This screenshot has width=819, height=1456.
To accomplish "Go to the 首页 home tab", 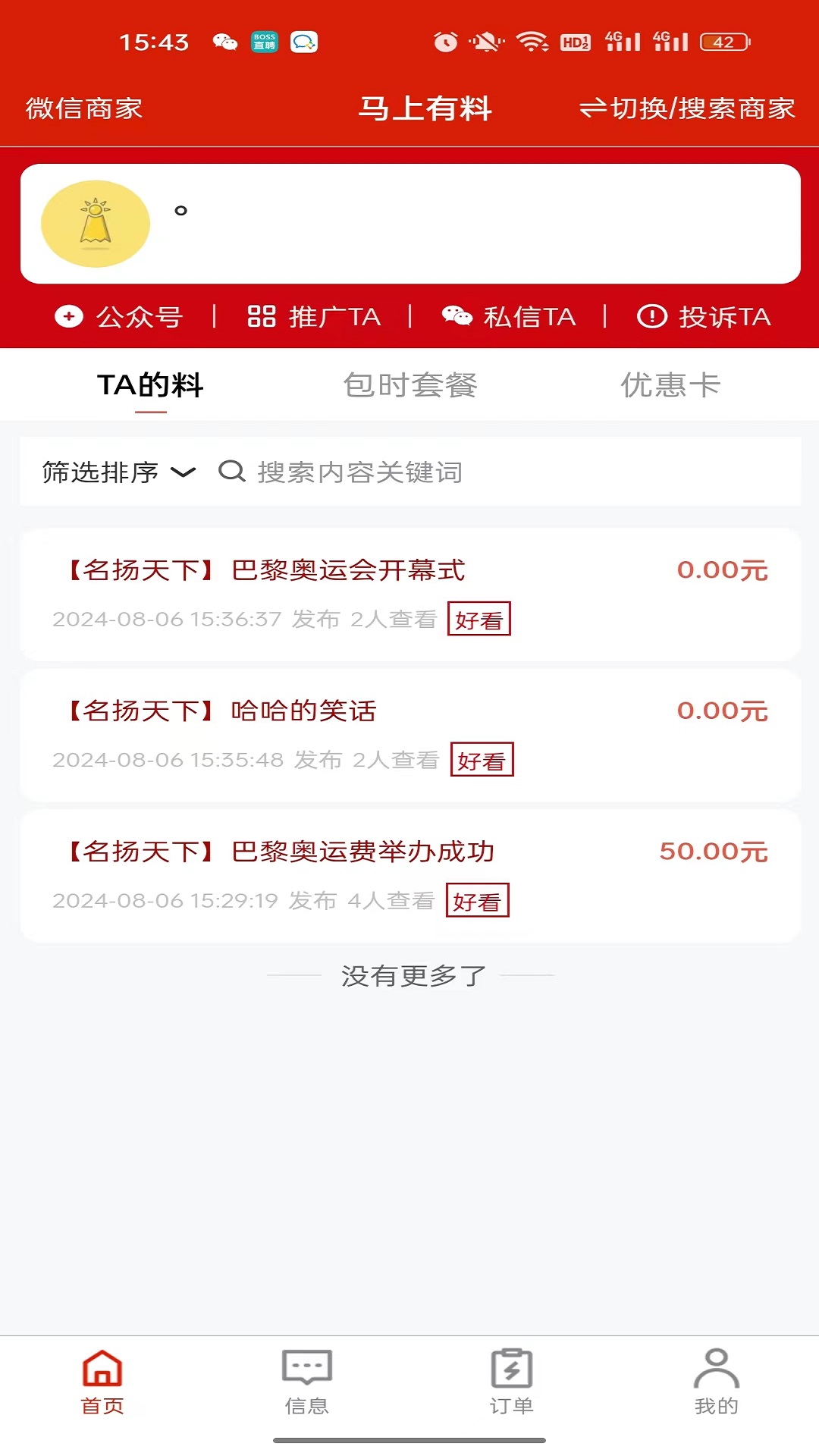I will point(102,1382).
